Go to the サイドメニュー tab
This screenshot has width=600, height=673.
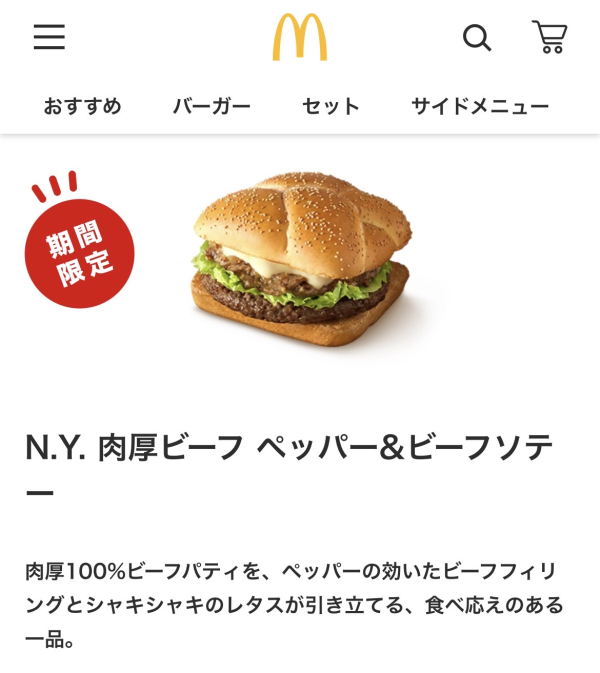coord(480,106)
